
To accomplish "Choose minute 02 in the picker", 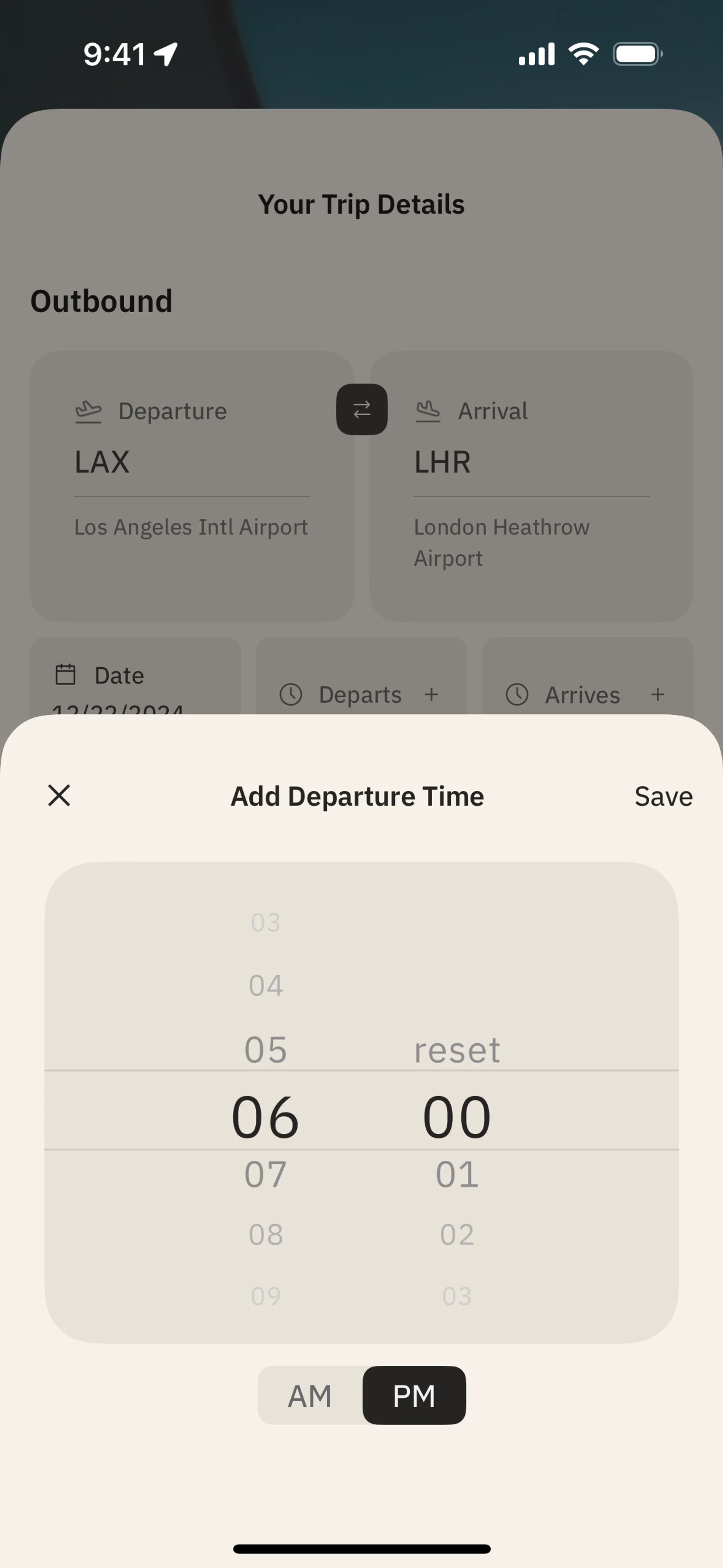I will pos(456,1235).
